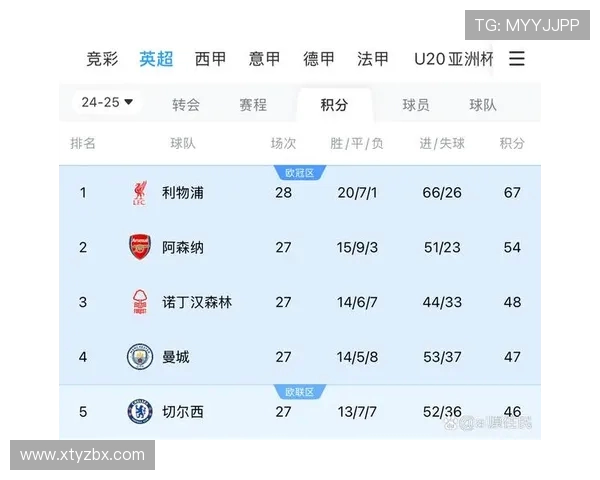The image size is (600, 480).
Task: Select the 积分 standings tab
Action: 334,104
